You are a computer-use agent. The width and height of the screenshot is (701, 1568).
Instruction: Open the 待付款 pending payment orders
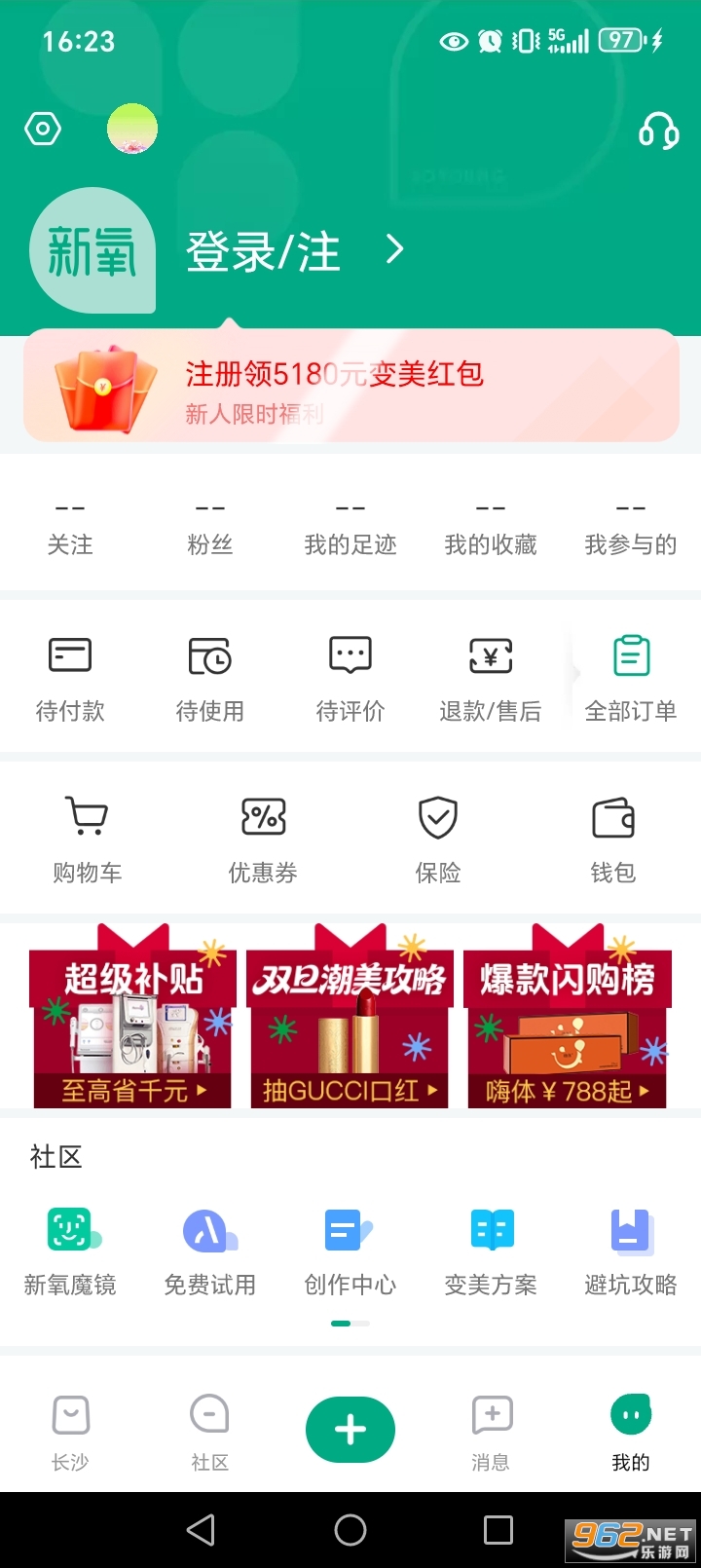tap(70, 675)
